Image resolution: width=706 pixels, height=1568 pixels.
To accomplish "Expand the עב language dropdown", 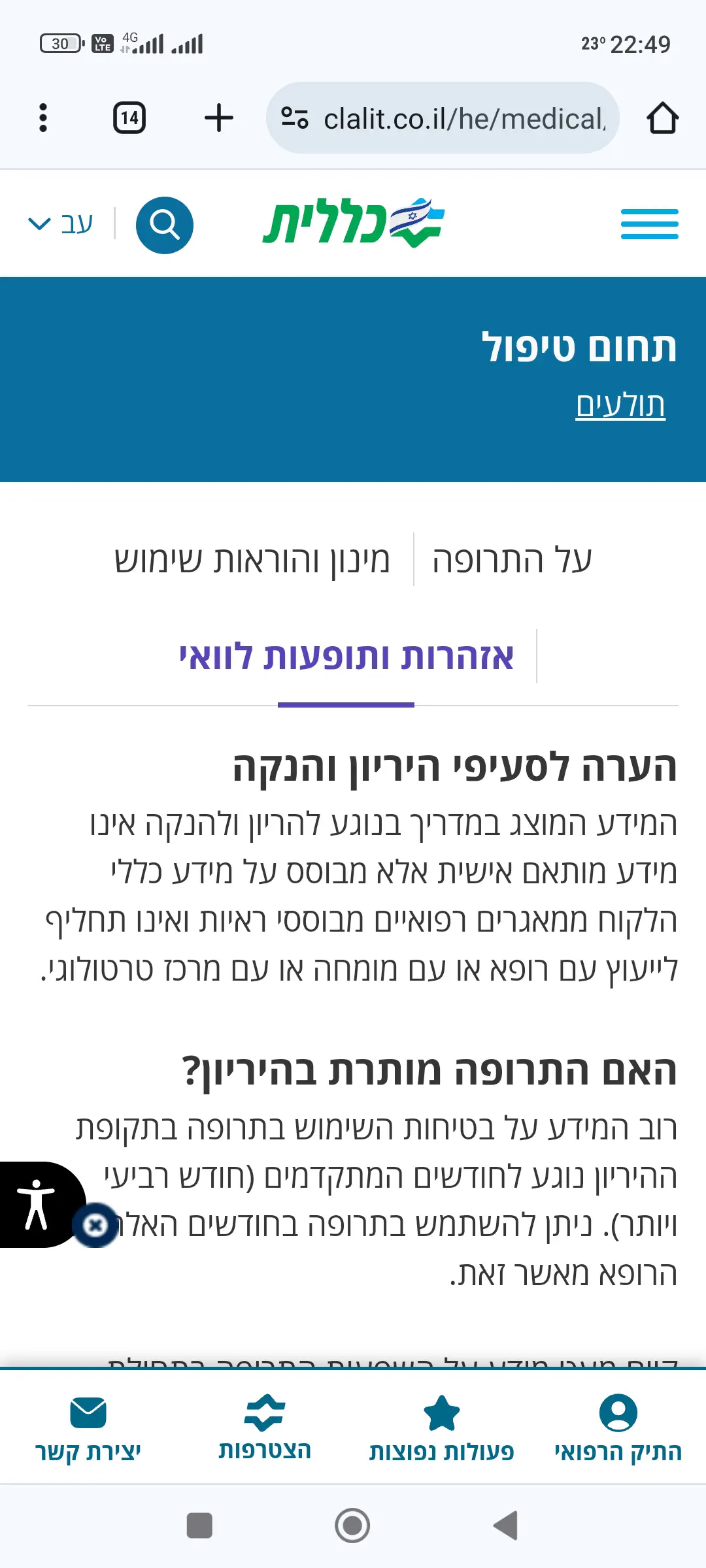I will coord(61,224).
